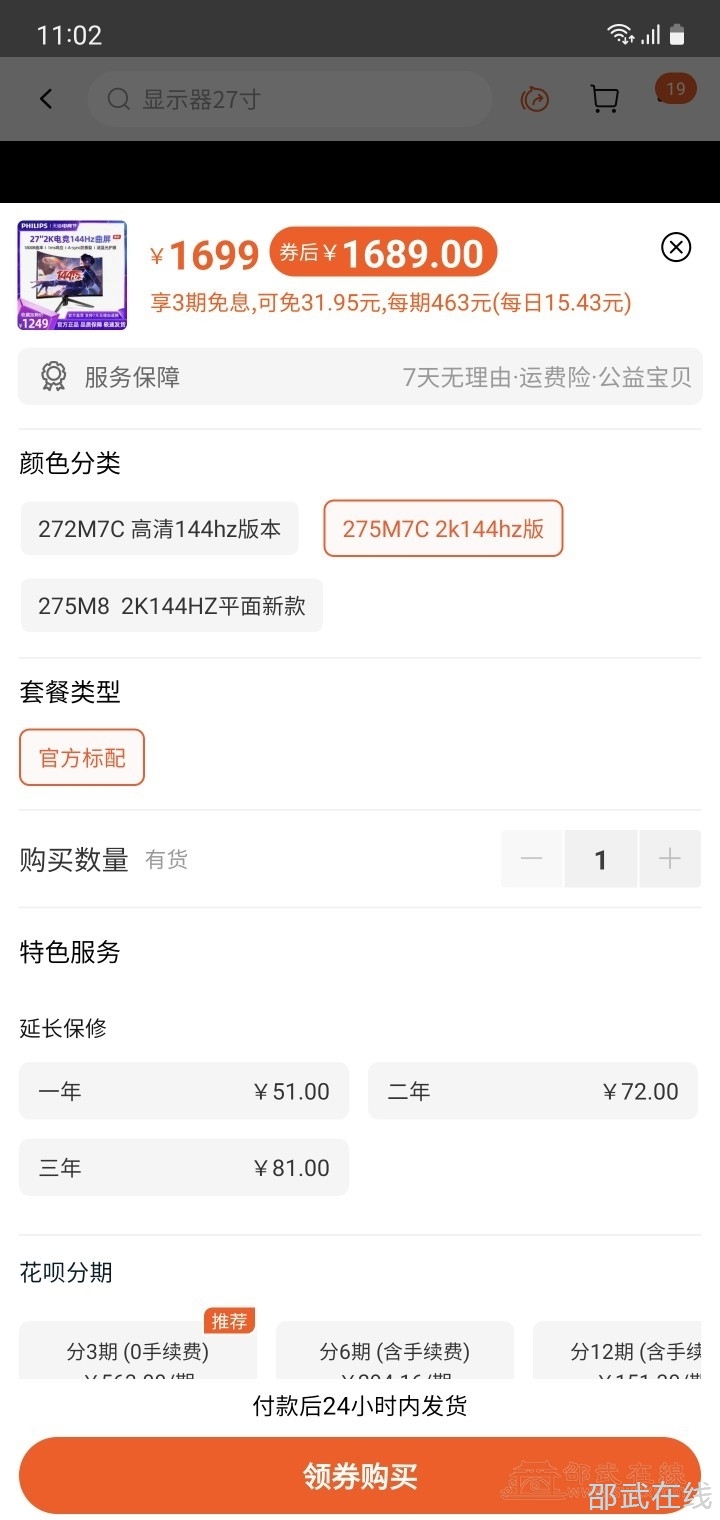This screenshot has width=720, height=1520.
Task: Open the 服务保障 service guarantee row
Action: click(360, 377)
